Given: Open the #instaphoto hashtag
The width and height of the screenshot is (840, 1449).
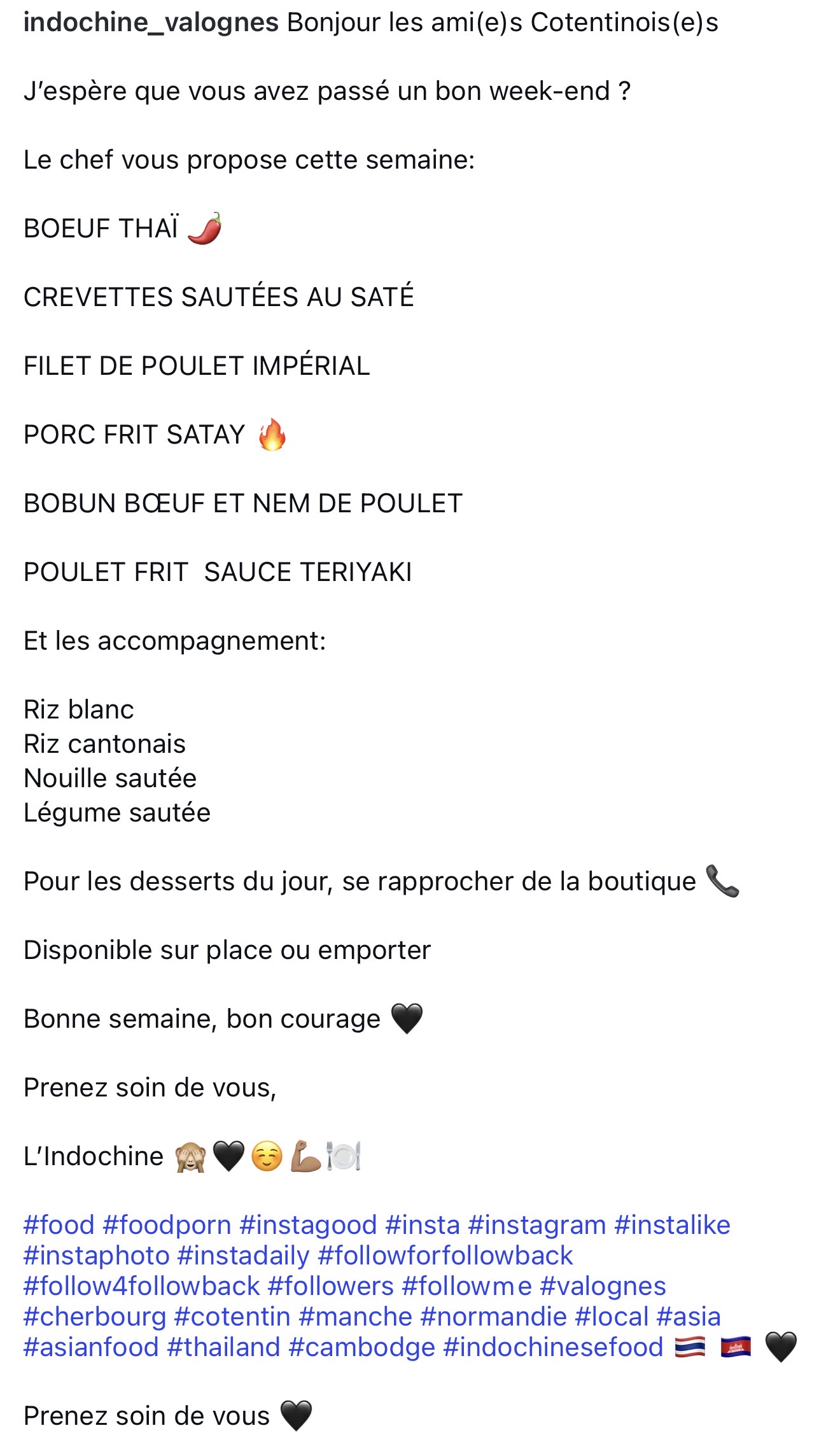Looking at the screenshot, I should tap(97, 1256).
